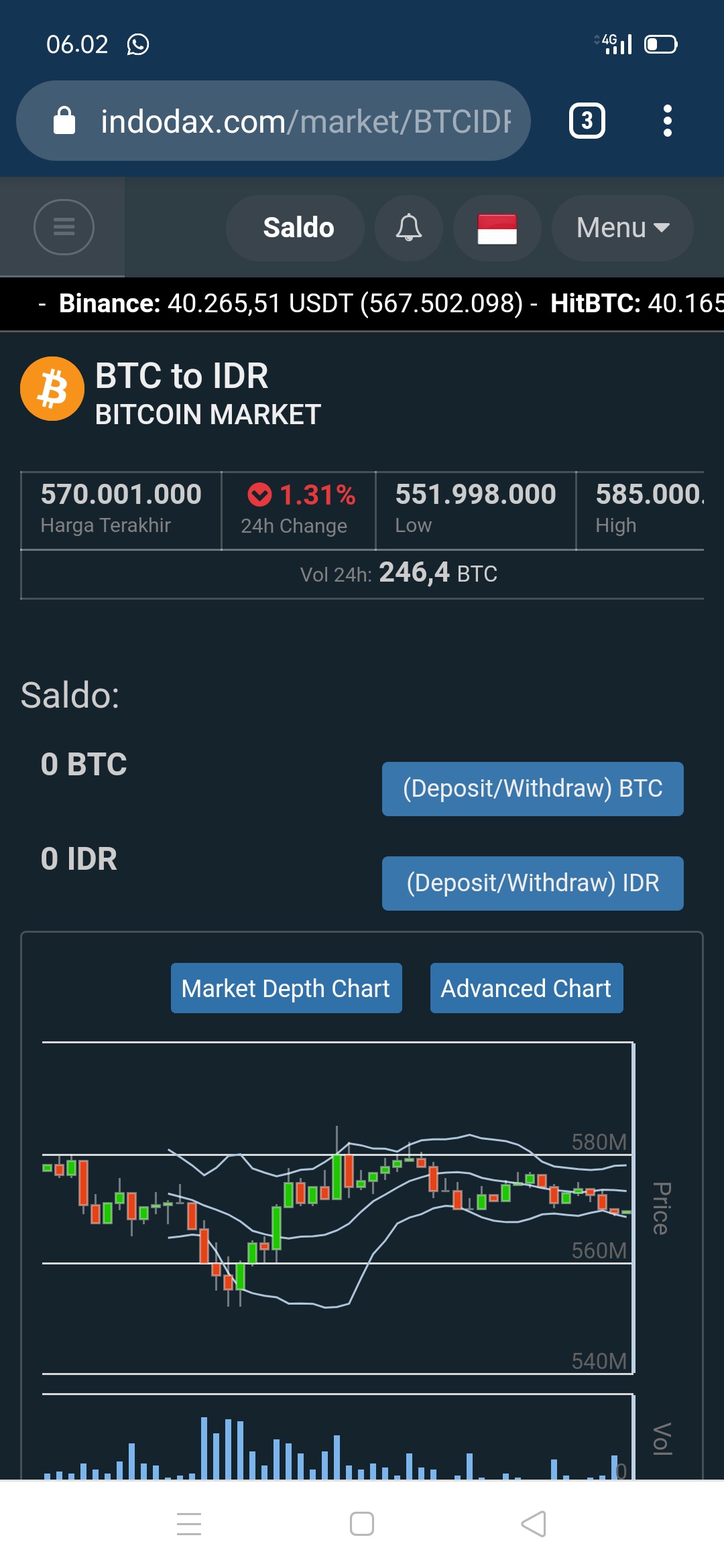Select the Saldo tab
The image size is (724, 1568).
tap(296, 228)
